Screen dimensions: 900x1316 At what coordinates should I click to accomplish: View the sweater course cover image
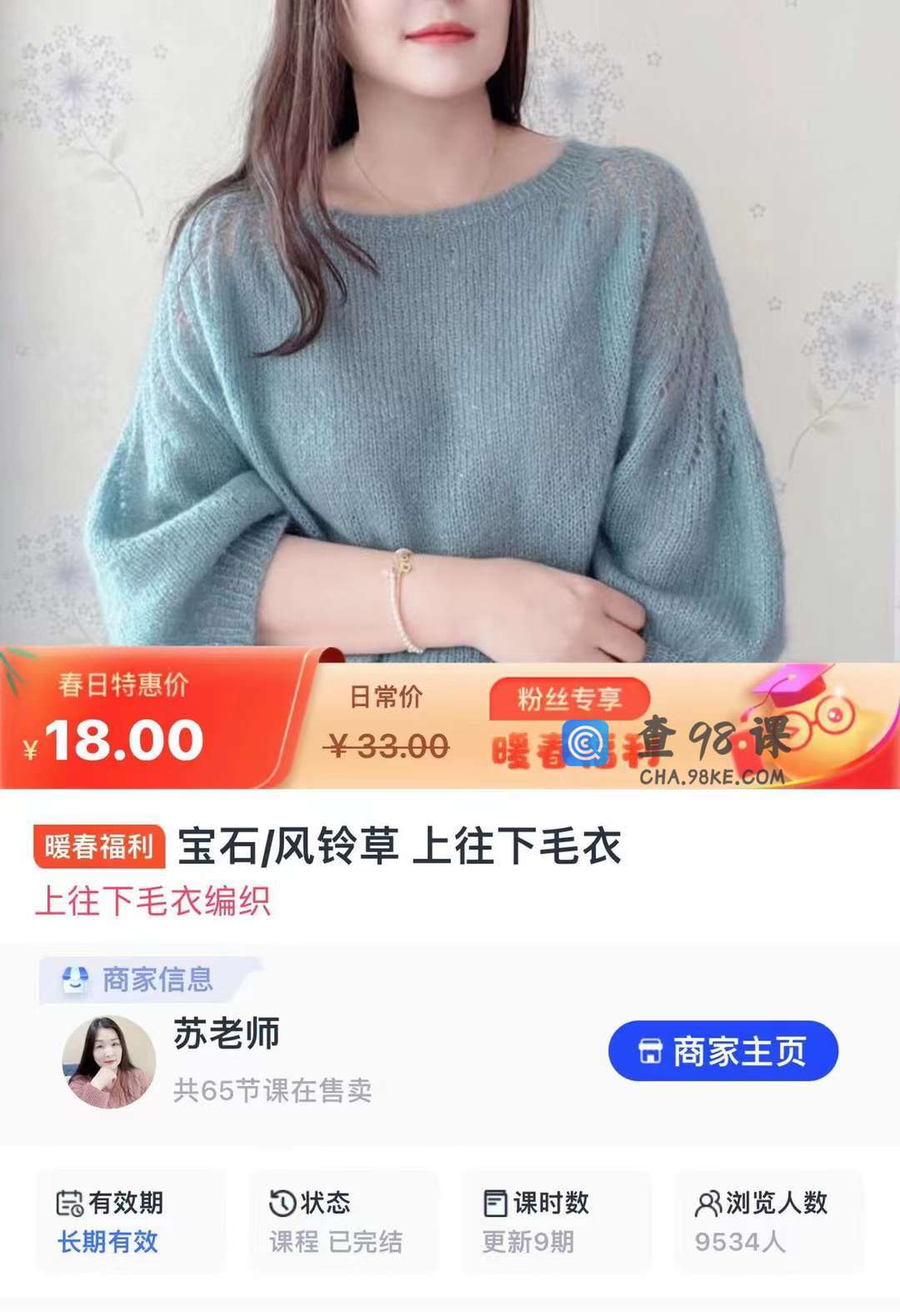(x=450, y=333)
